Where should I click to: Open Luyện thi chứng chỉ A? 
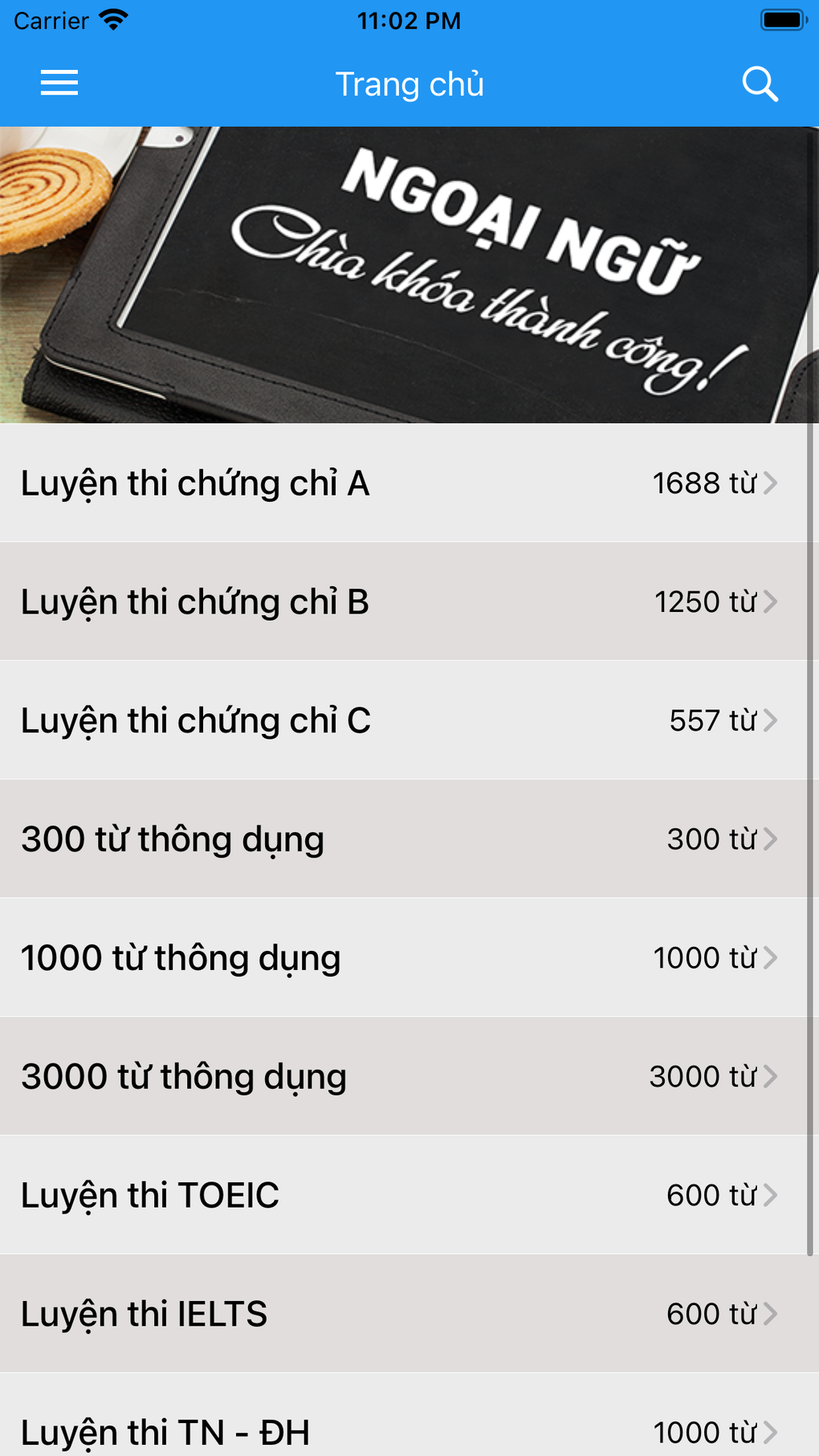pos(401,483)
